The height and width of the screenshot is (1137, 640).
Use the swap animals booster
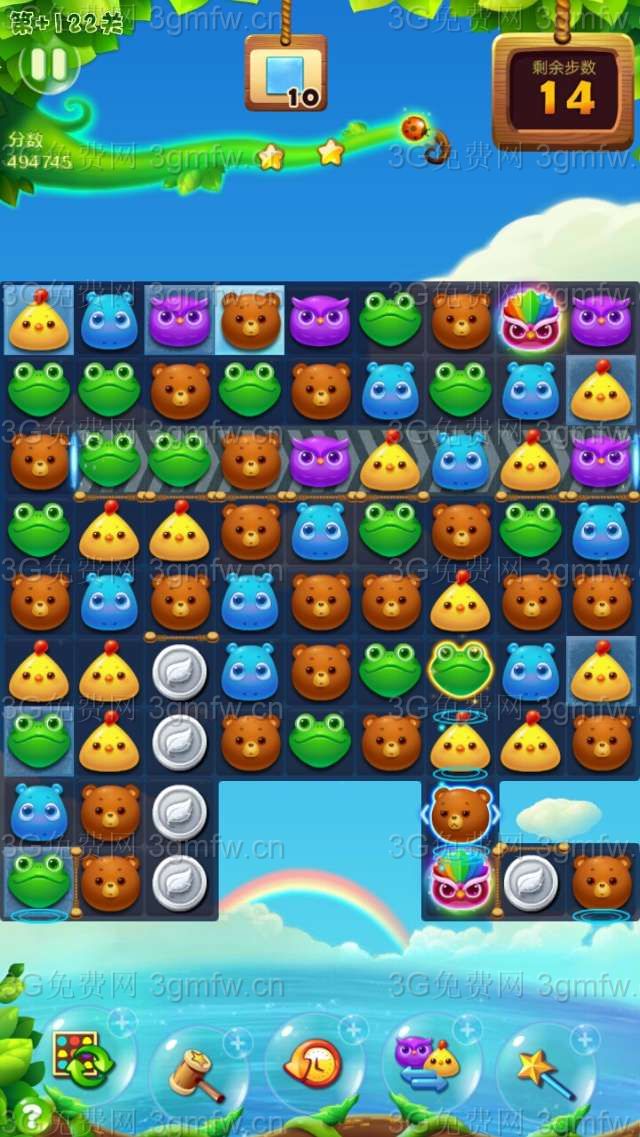coord(428,1064)
